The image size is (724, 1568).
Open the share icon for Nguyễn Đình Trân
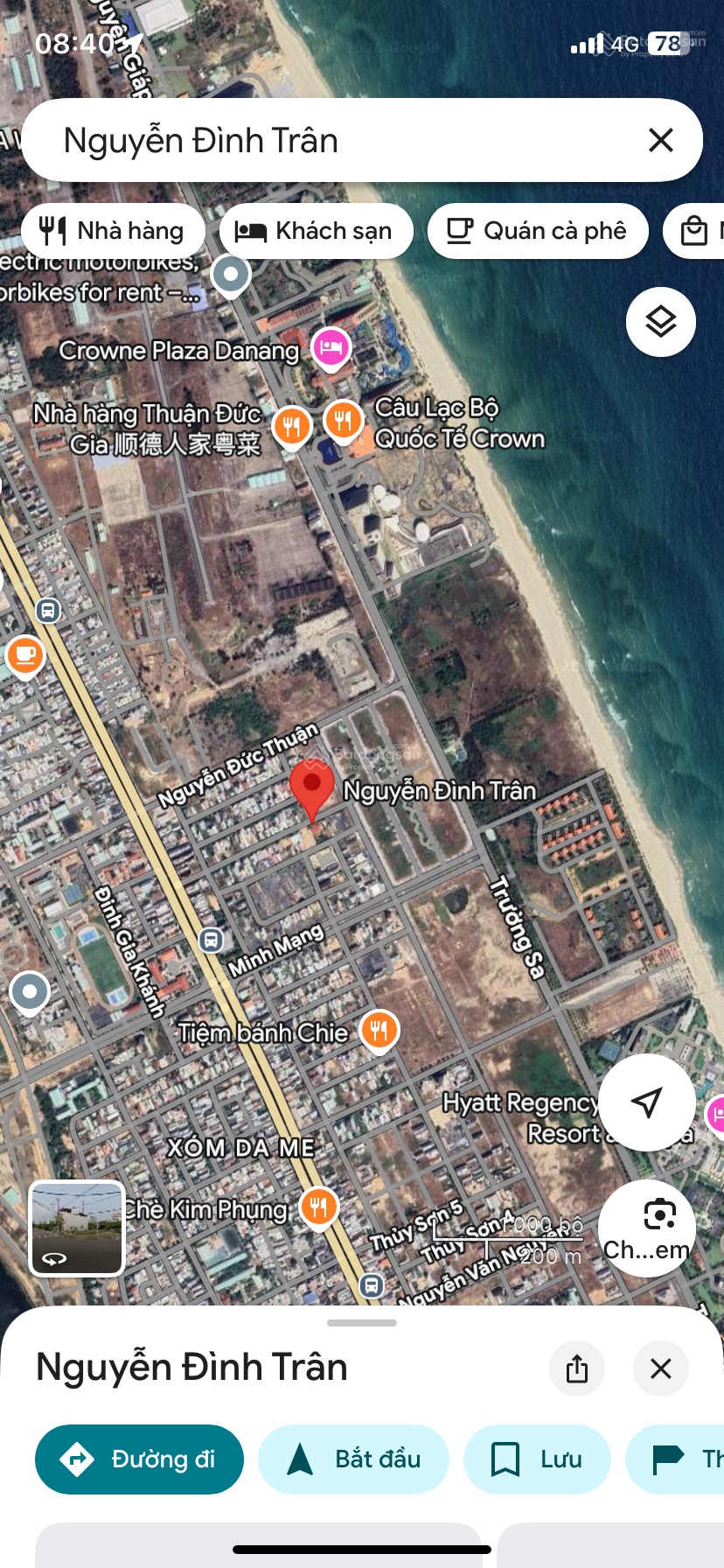pos(576,1368)
